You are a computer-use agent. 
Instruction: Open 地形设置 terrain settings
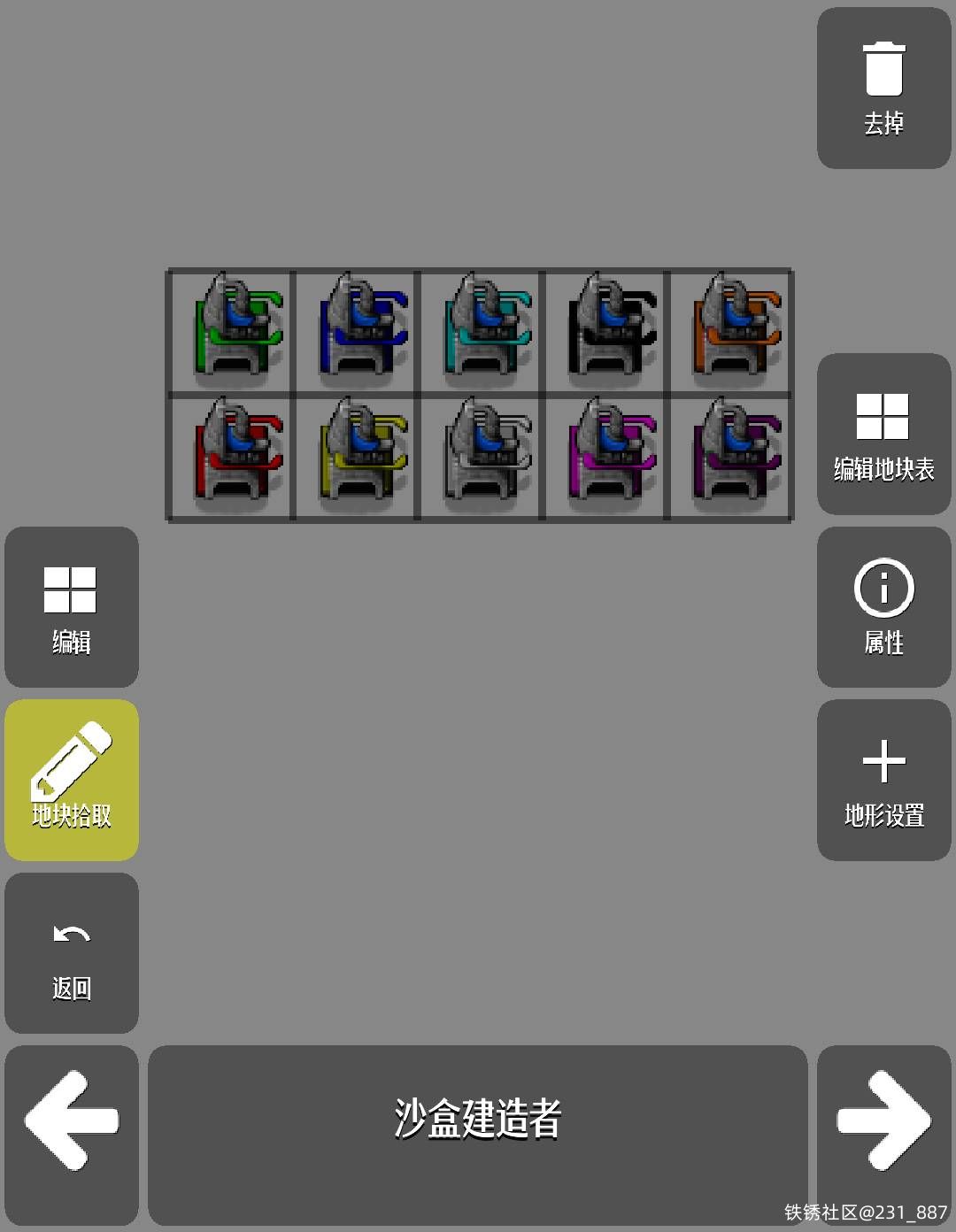[x=883, y=780]
